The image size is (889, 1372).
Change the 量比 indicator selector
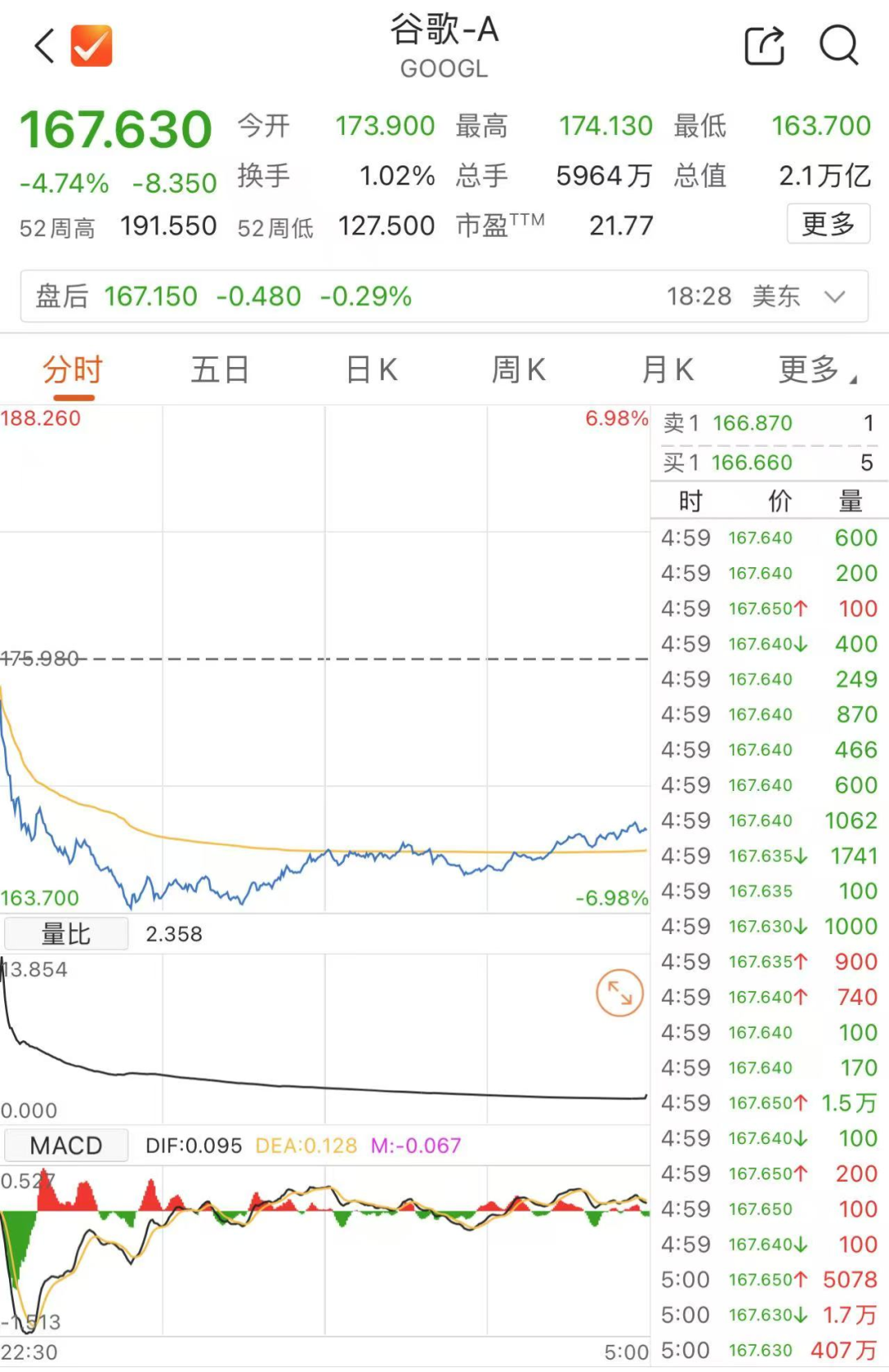67,934
